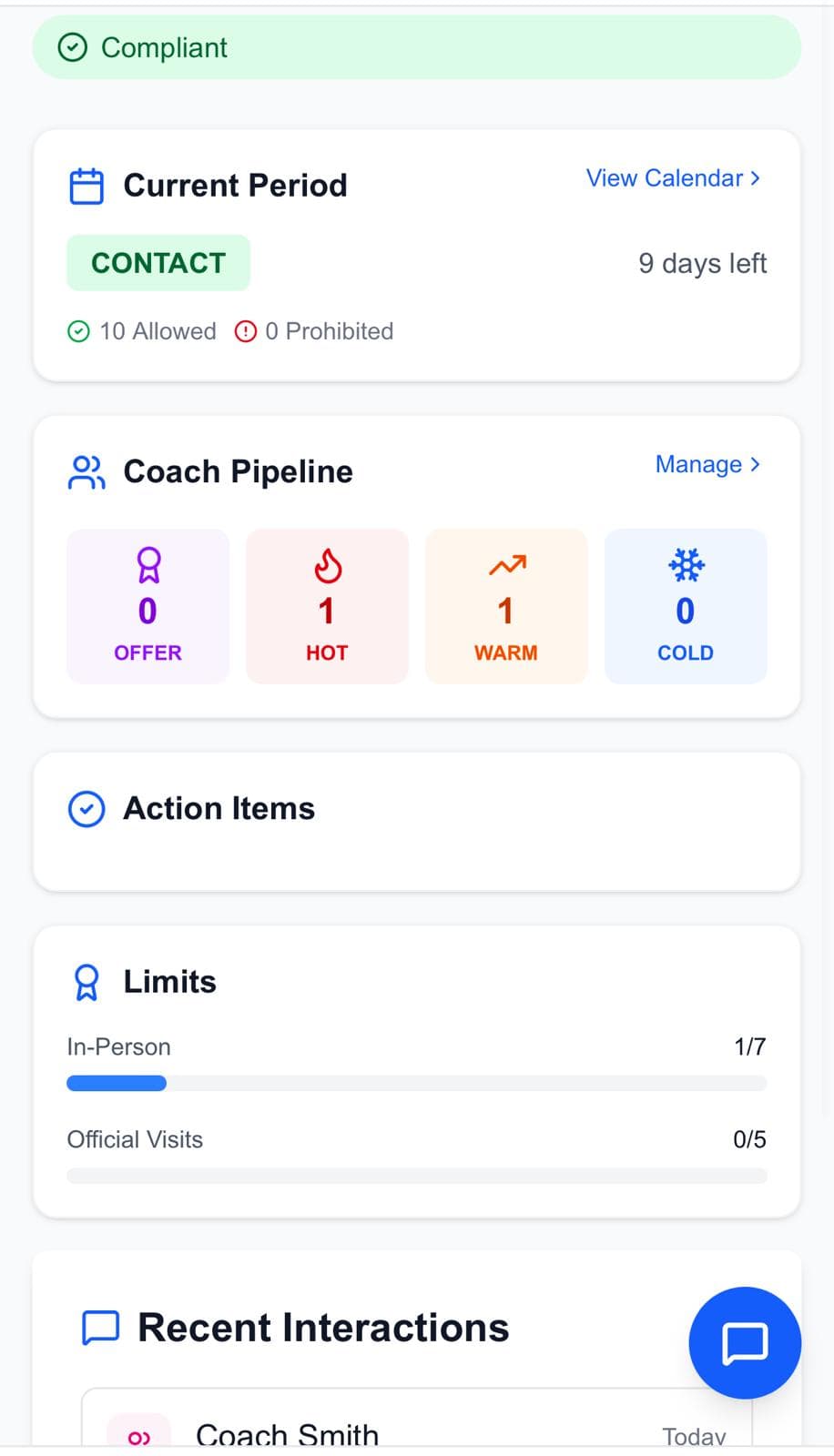The width and height of the screenshot is (834, 1456).
Task: Toggle the green Compliant status banner
Action: pyautogui.click(x=416, y=46)
